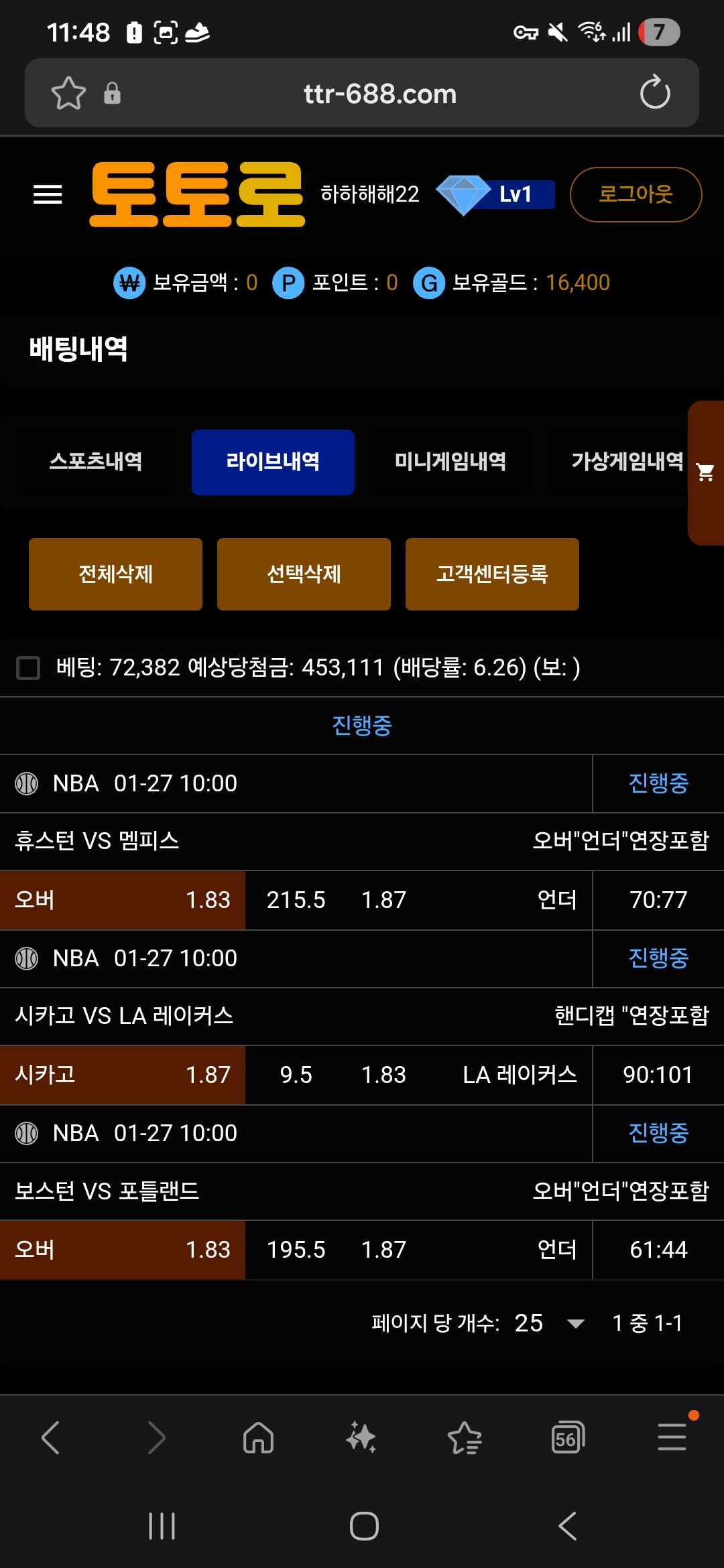Open the site hamburger menu
724x1568 pixels.
[47, 194]
